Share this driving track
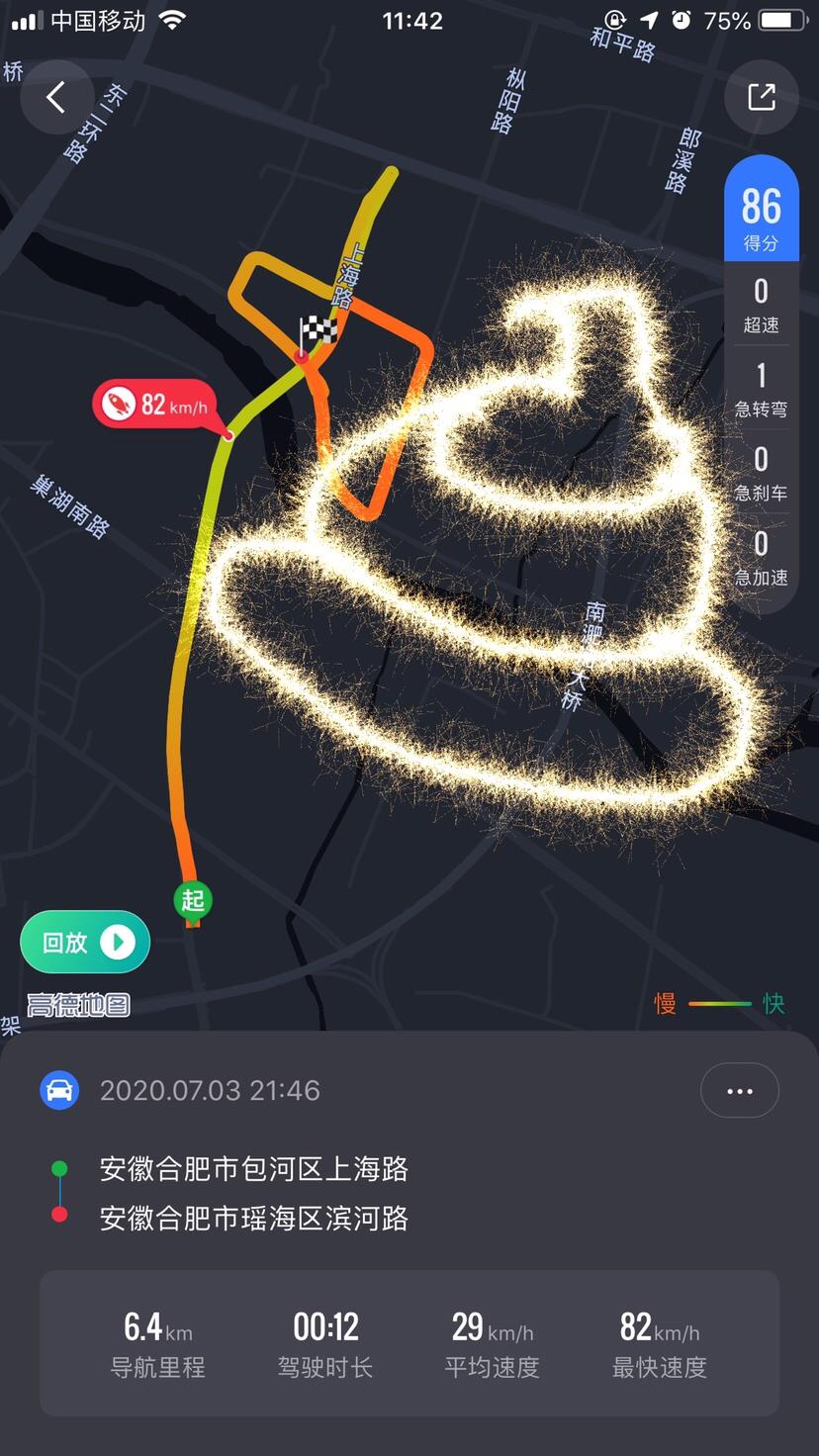Image resolution: width=819 pixels, height=1456 pixels. point(761,97)
